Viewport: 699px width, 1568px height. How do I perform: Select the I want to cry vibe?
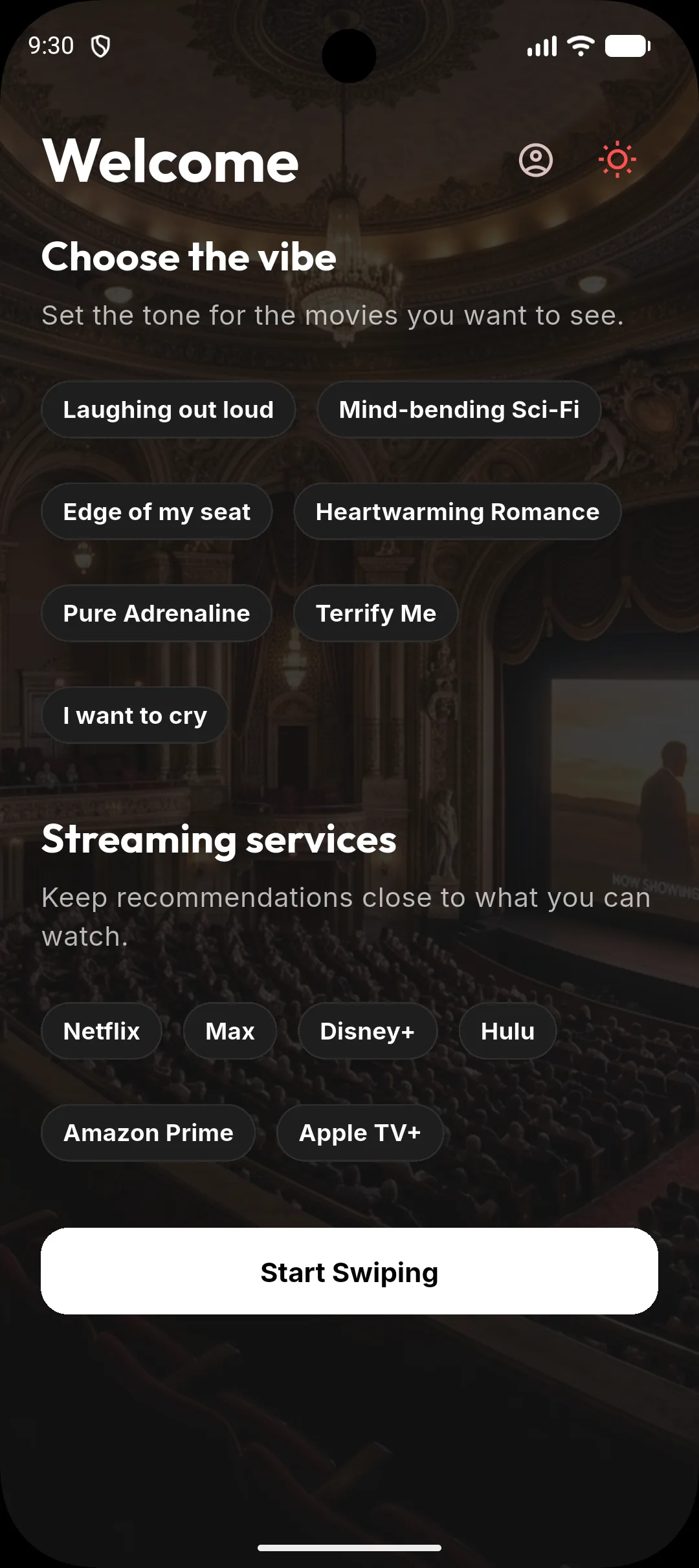click(135, 715)
